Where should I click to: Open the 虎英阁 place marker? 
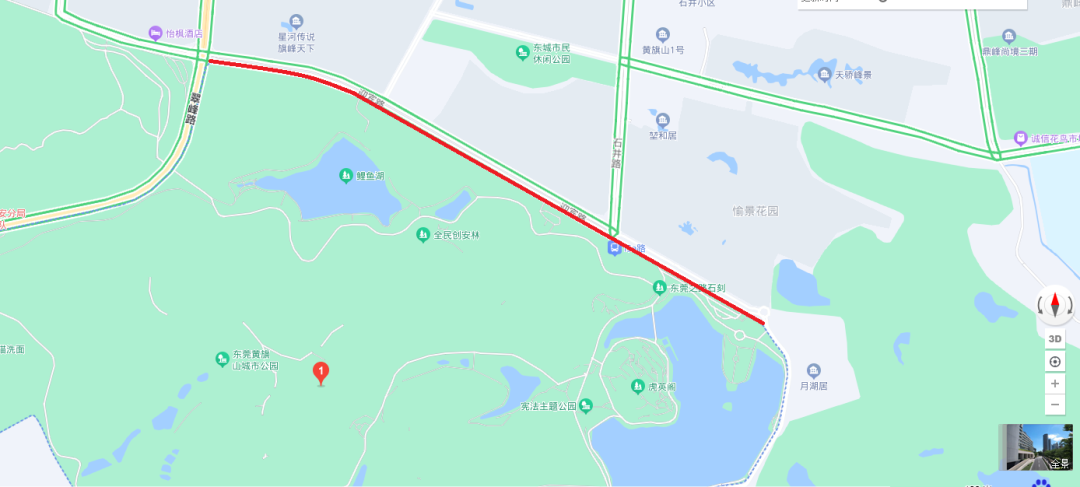tap(637, 386)
